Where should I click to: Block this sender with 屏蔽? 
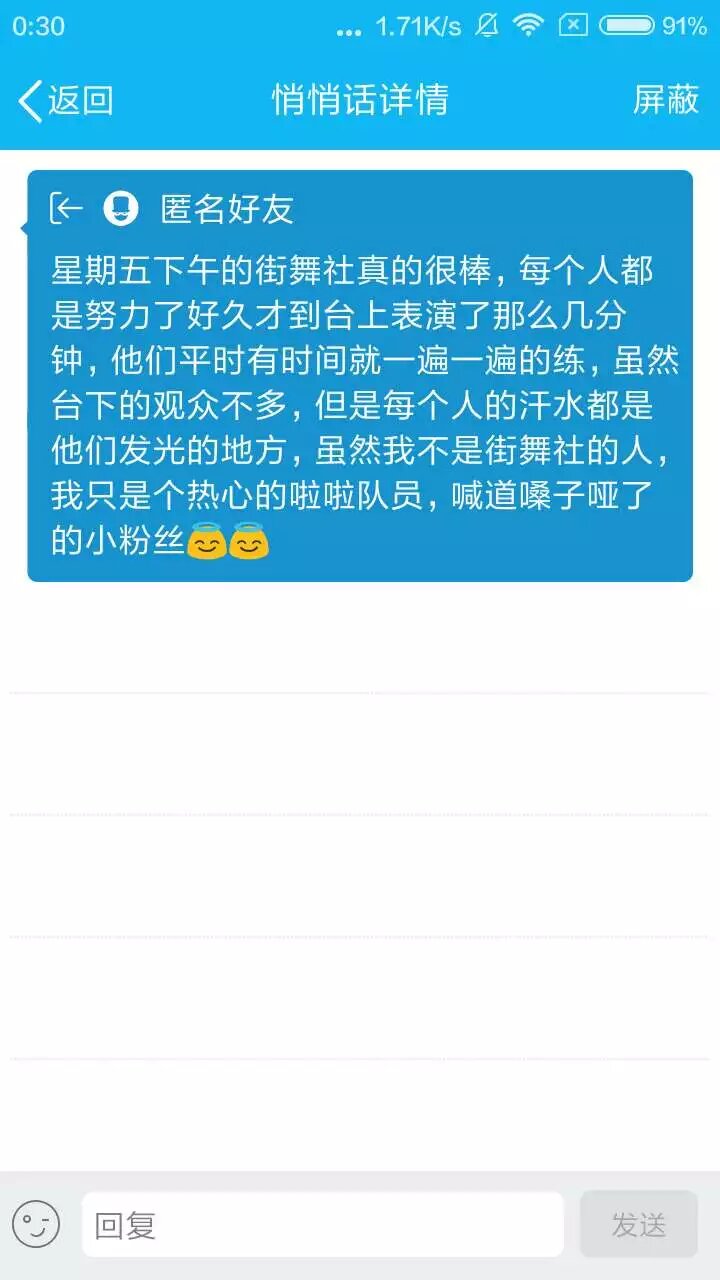point(665,100)
